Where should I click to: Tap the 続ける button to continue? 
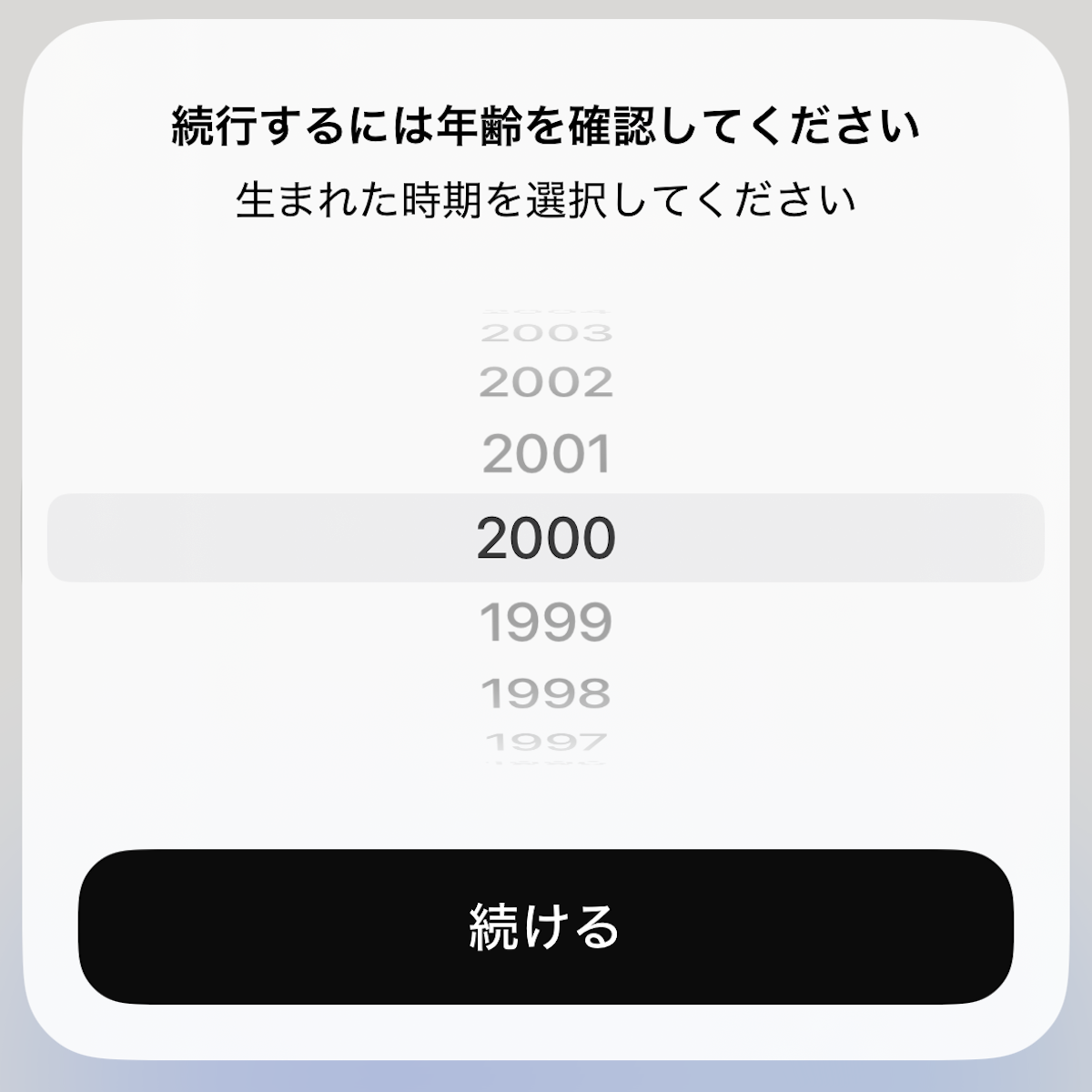(545, 926)
